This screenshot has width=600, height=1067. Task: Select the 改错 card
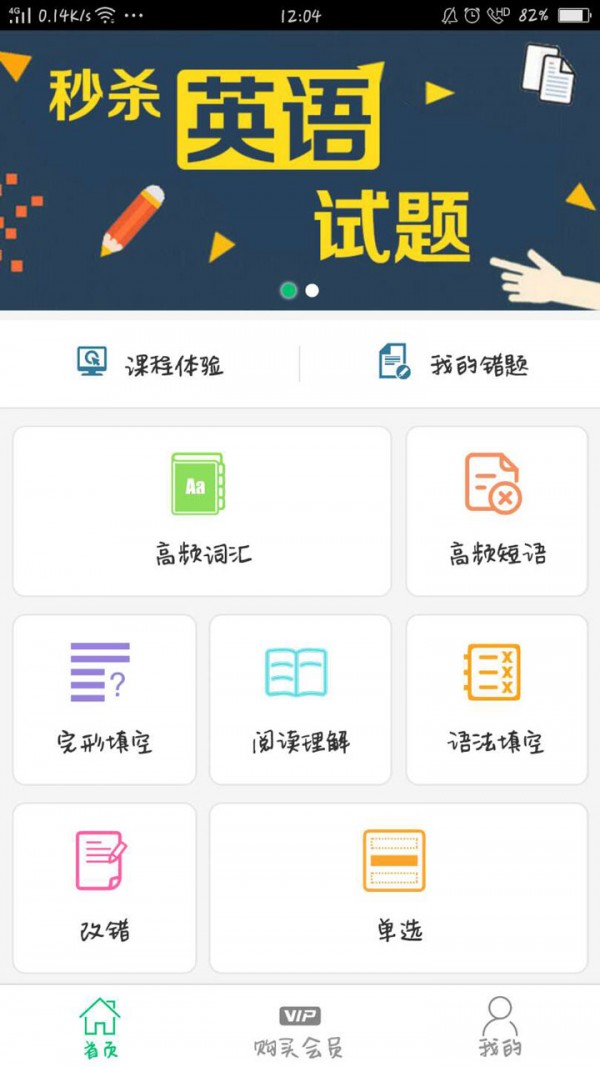tap(104, 887)
